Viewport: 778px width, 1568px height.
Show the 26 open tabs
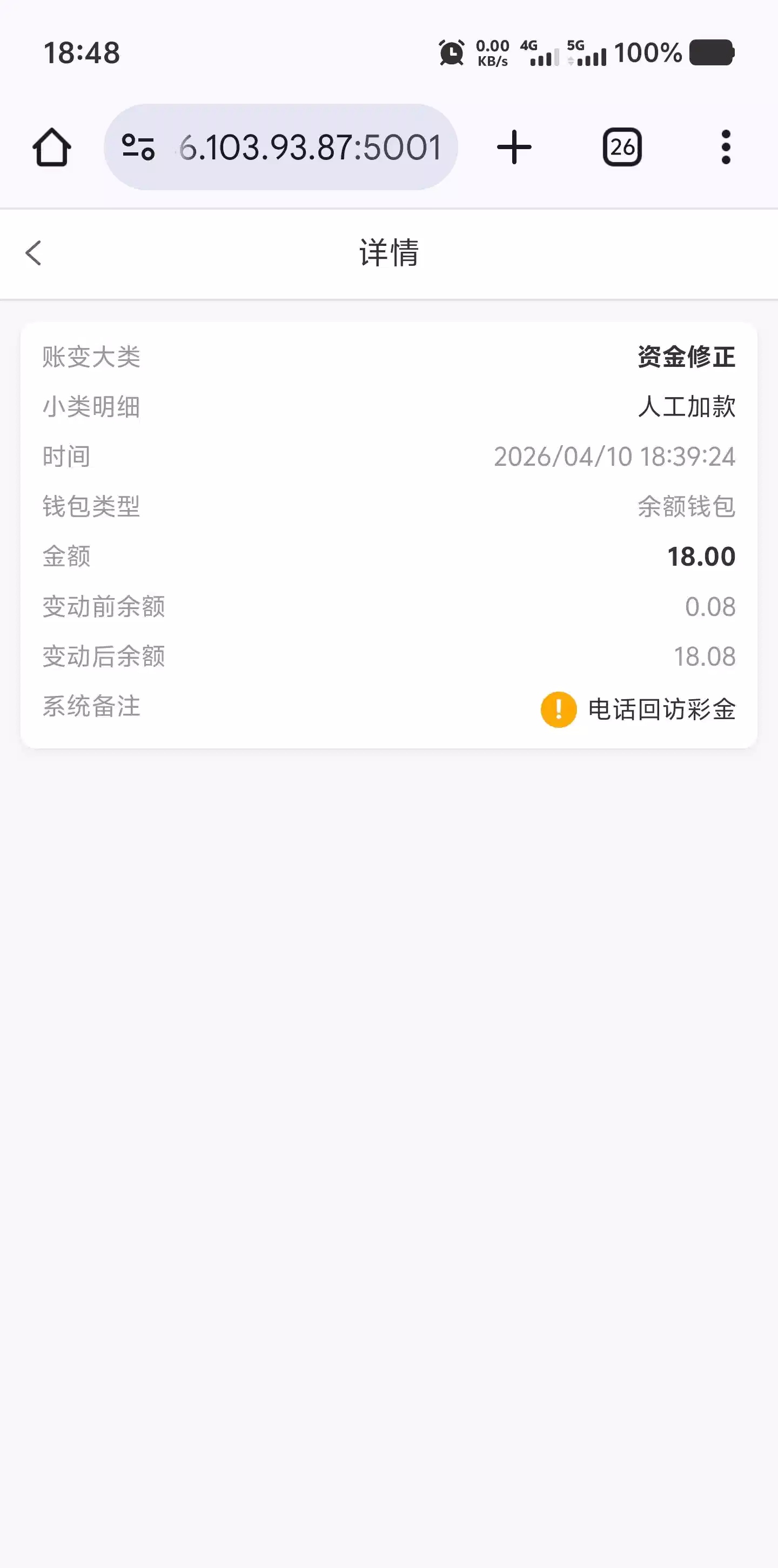click(x=621, y=146)
